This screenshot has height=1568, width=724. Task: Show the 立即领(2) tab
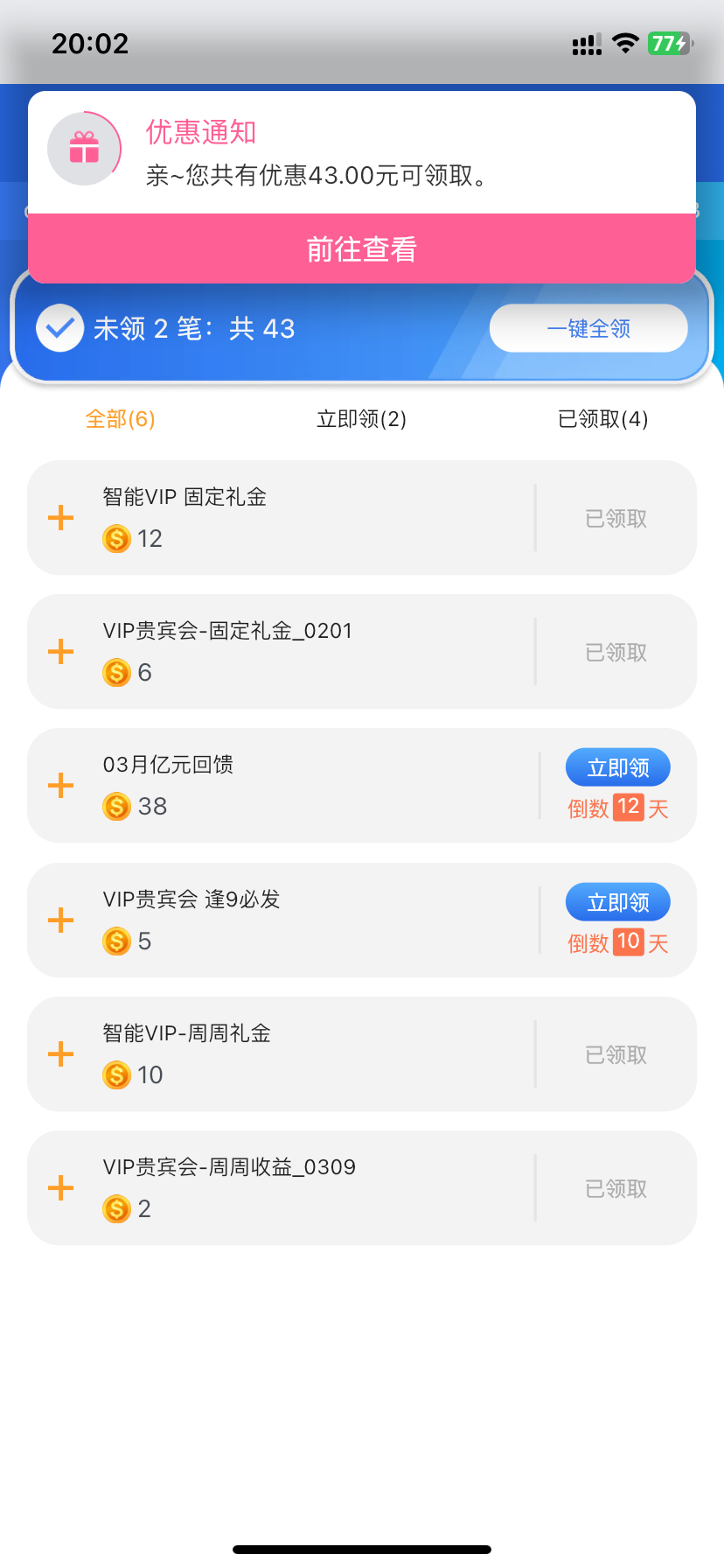[361, 419]
